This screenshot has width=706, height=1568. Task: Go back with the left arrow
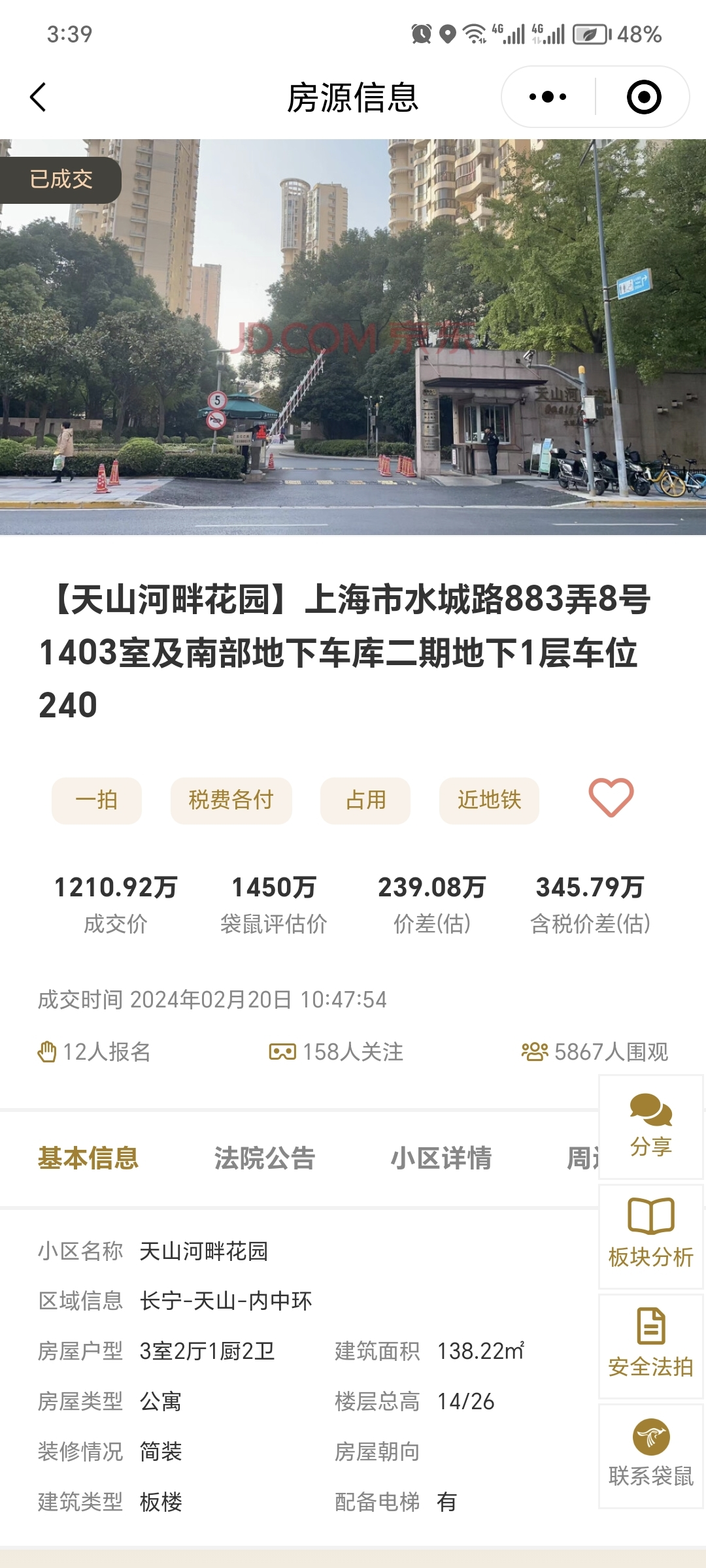37,95
